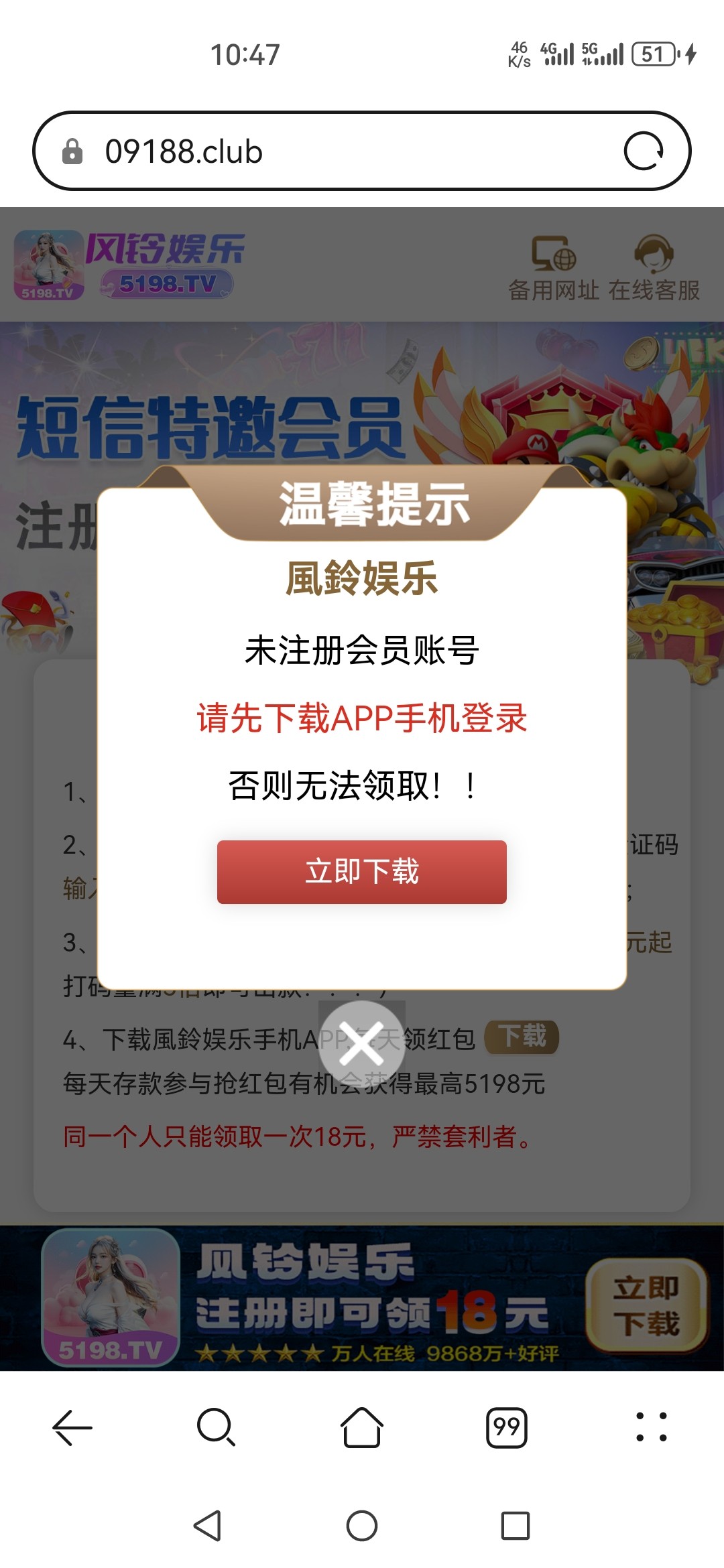Tap the 09188.club address bar

click(x=335, y=151)
